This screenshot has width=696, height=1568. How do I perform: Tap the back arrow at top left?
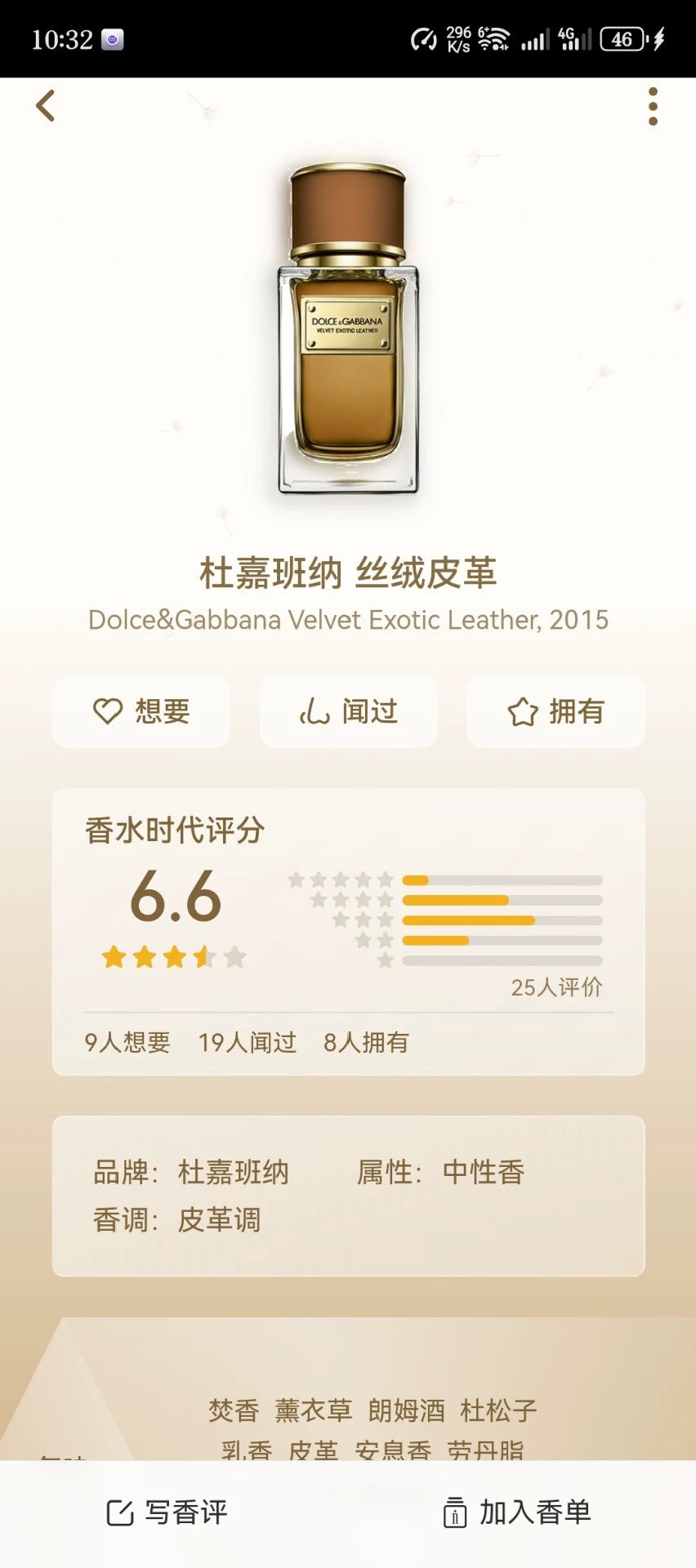coord(47,105)
